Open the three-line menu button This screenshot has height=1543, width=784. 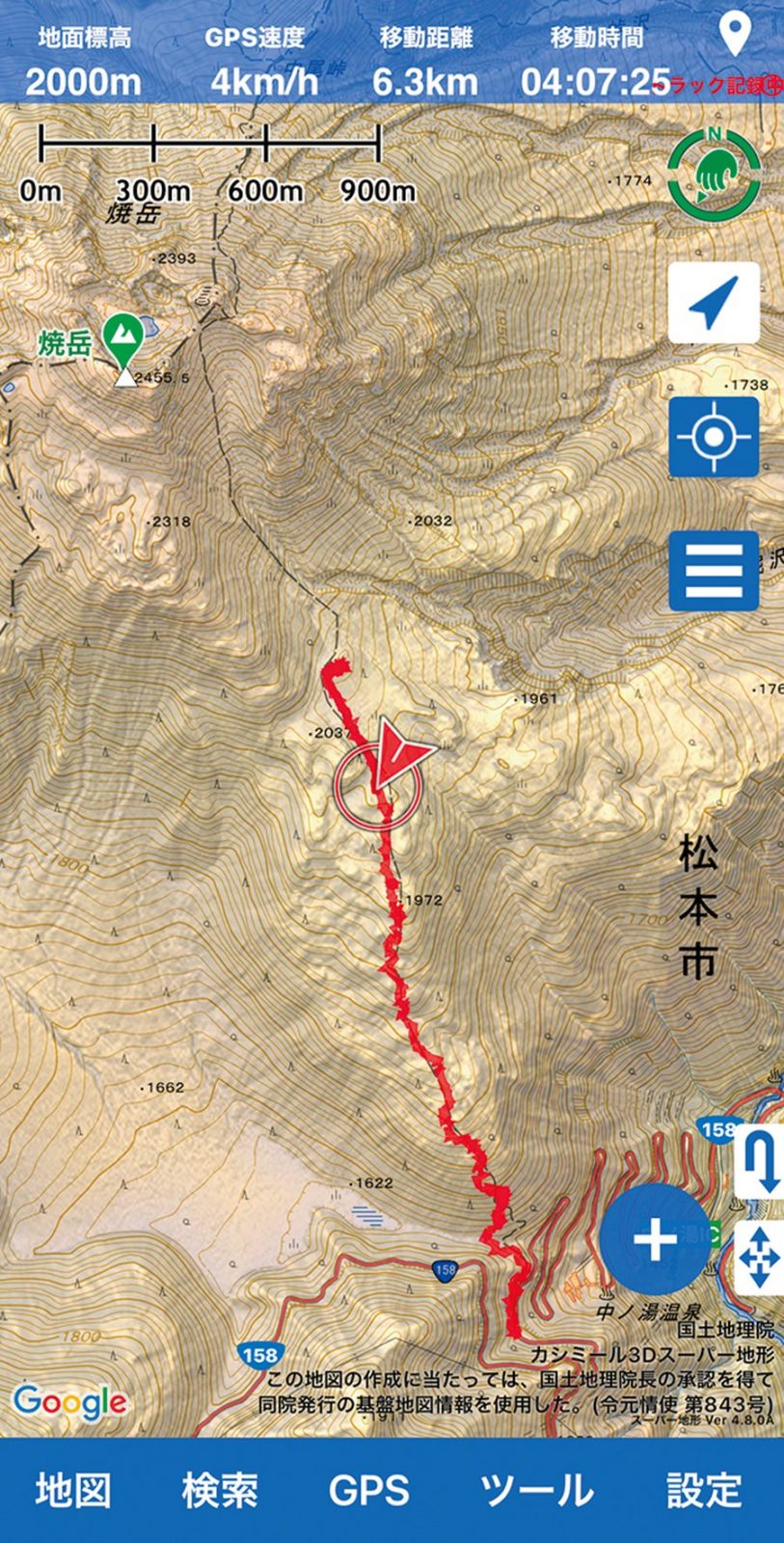click(714, 570)
